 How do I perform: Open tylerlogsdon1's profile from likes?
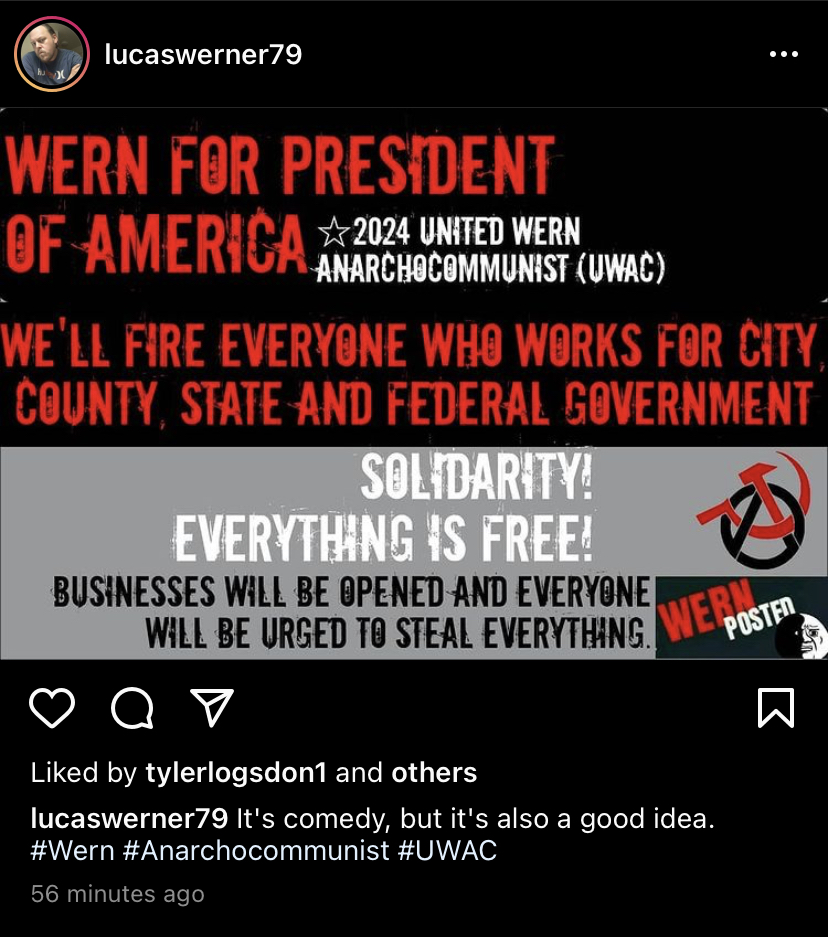click(x=236, y=772)
